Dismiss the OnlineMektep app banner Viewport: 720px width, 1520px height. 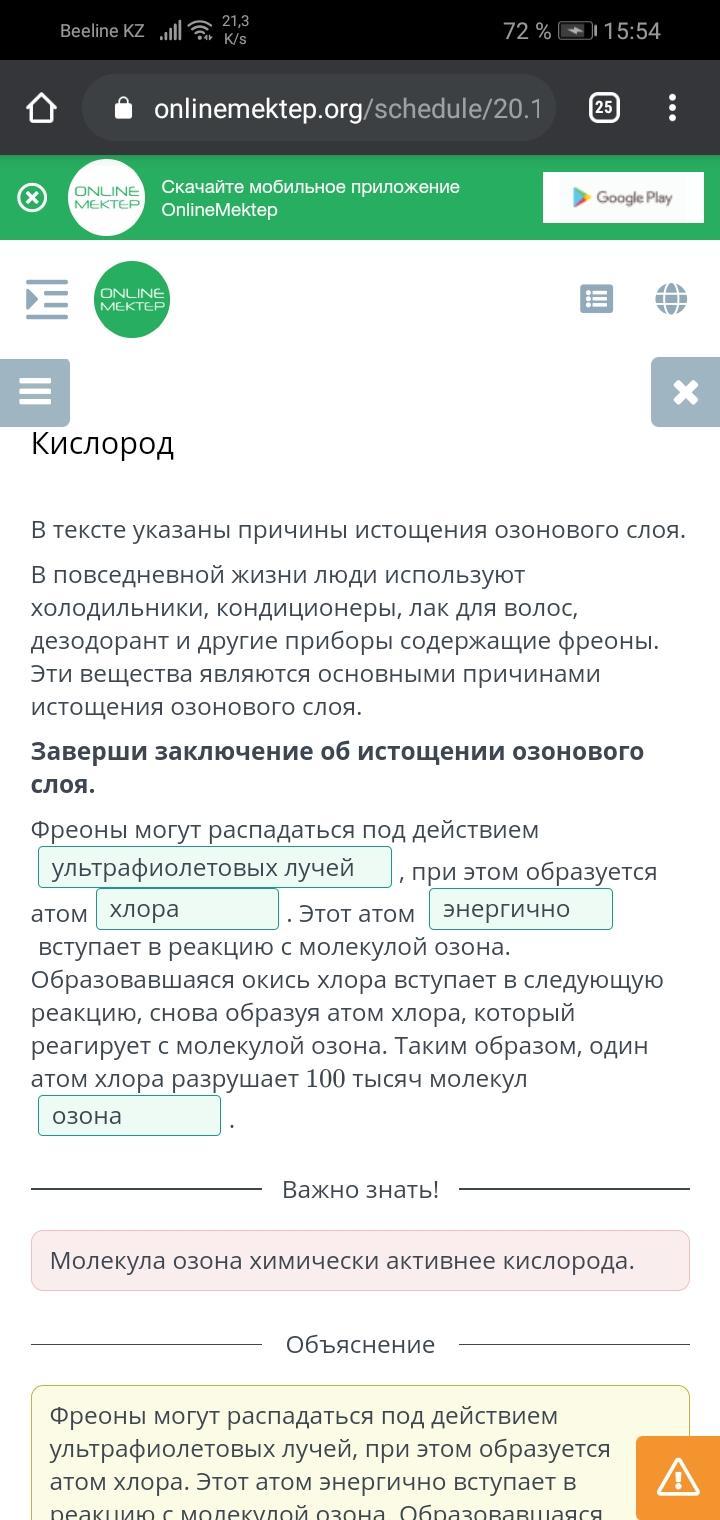click(x=32, y=198)
